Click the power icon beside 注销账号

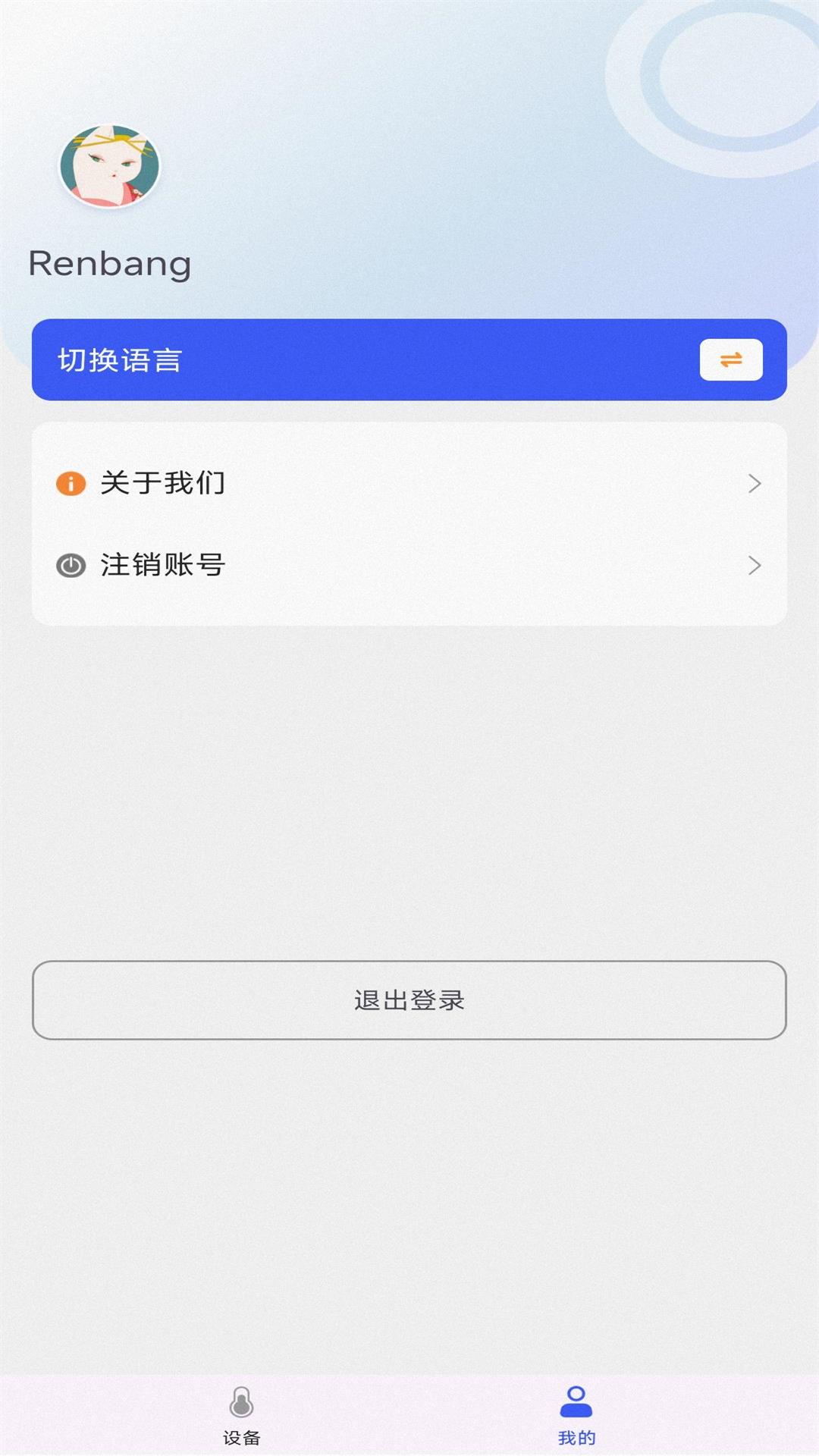click(x=71, y=566)
